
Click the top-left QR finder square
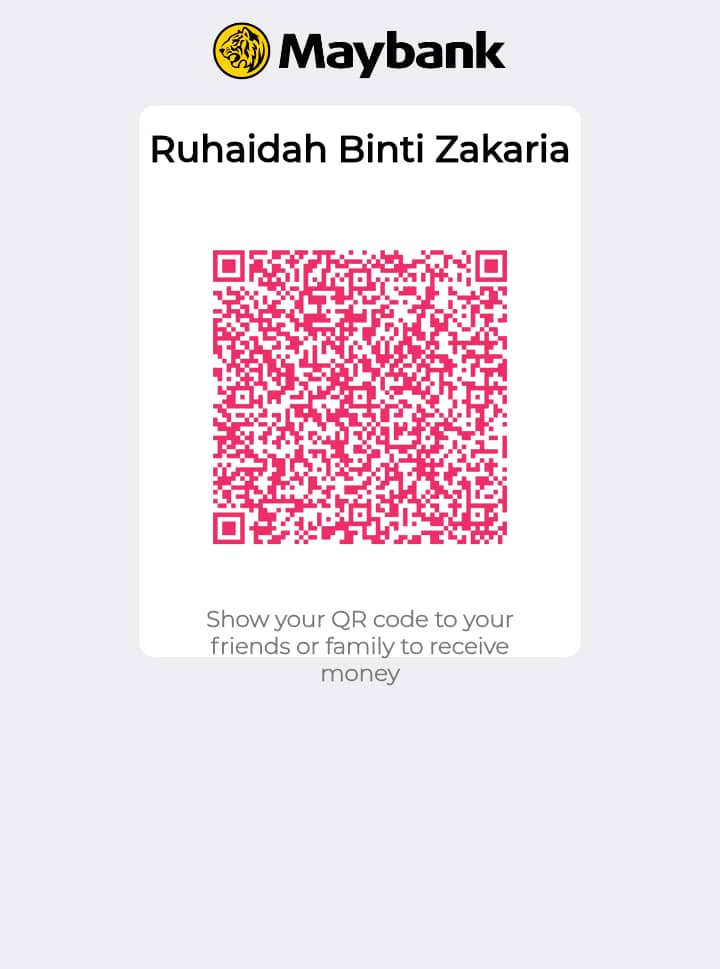pos(230,266)
